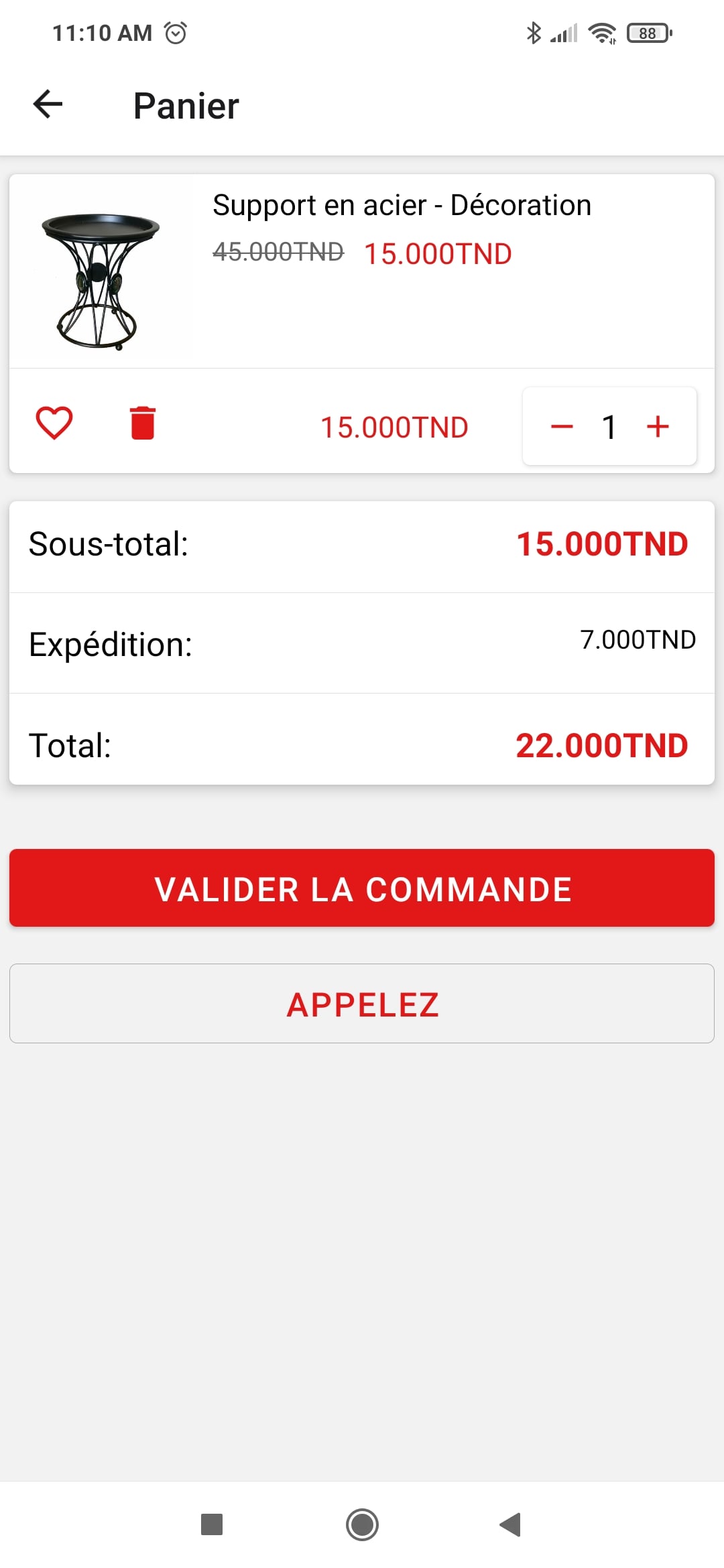Open the product Support en acier - Décoration

click(402, 205)
